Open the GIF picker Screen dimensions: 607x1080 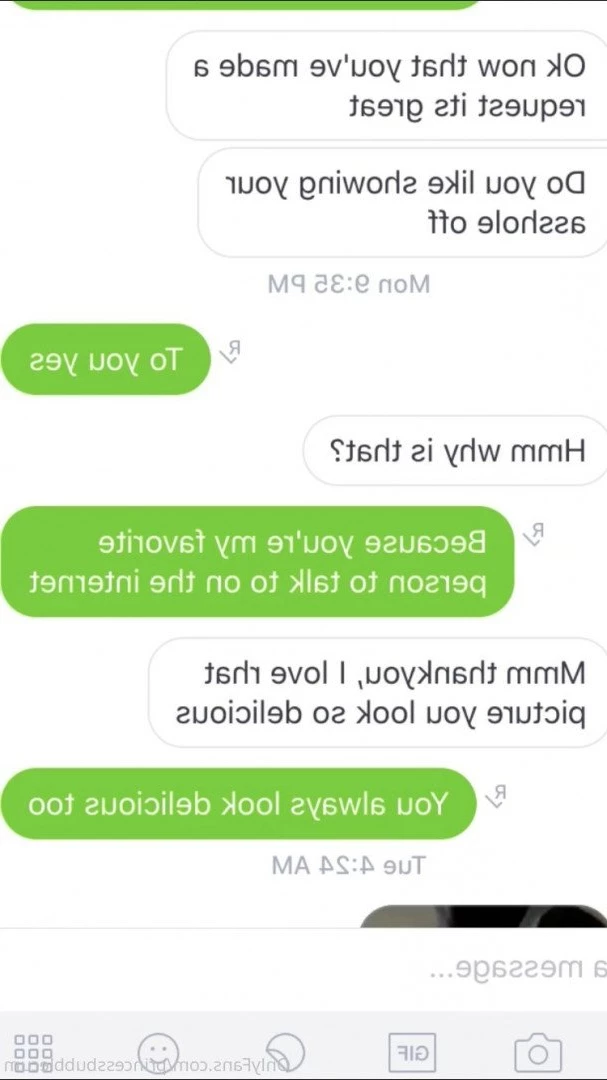tap(412, 1052)
